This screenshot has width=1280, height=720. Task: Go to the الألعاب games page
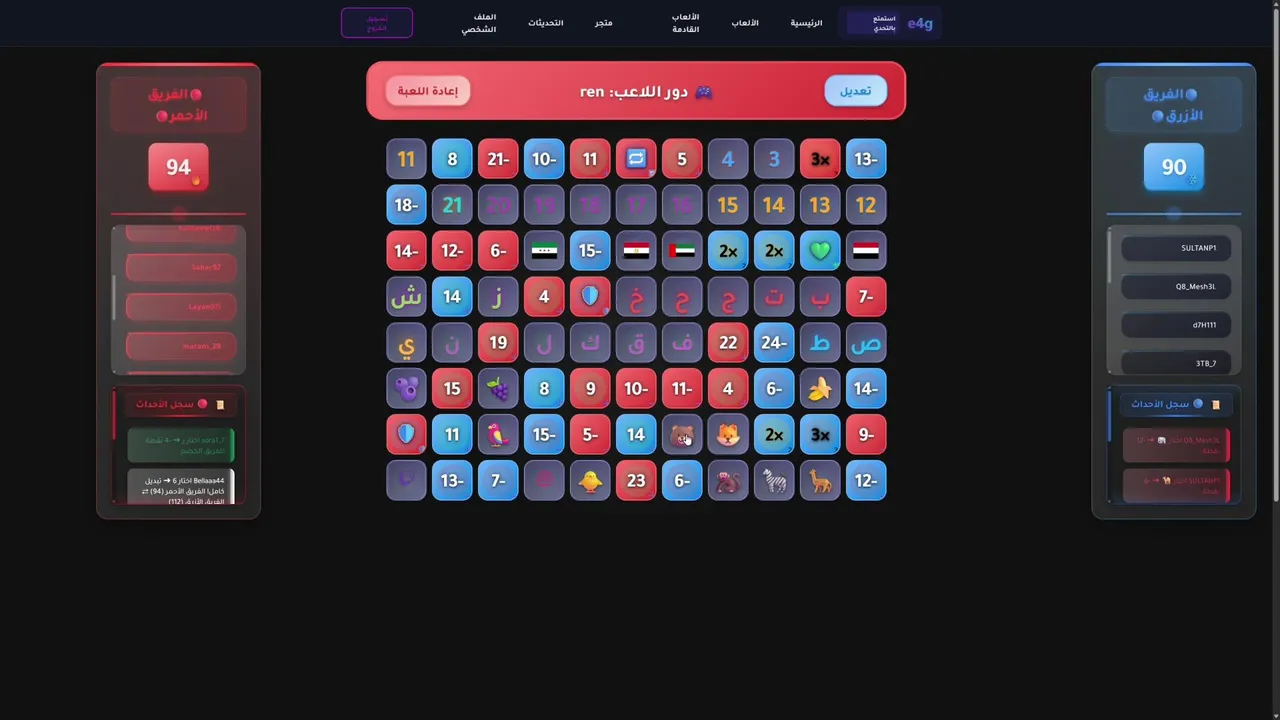[x=745, y=23]
